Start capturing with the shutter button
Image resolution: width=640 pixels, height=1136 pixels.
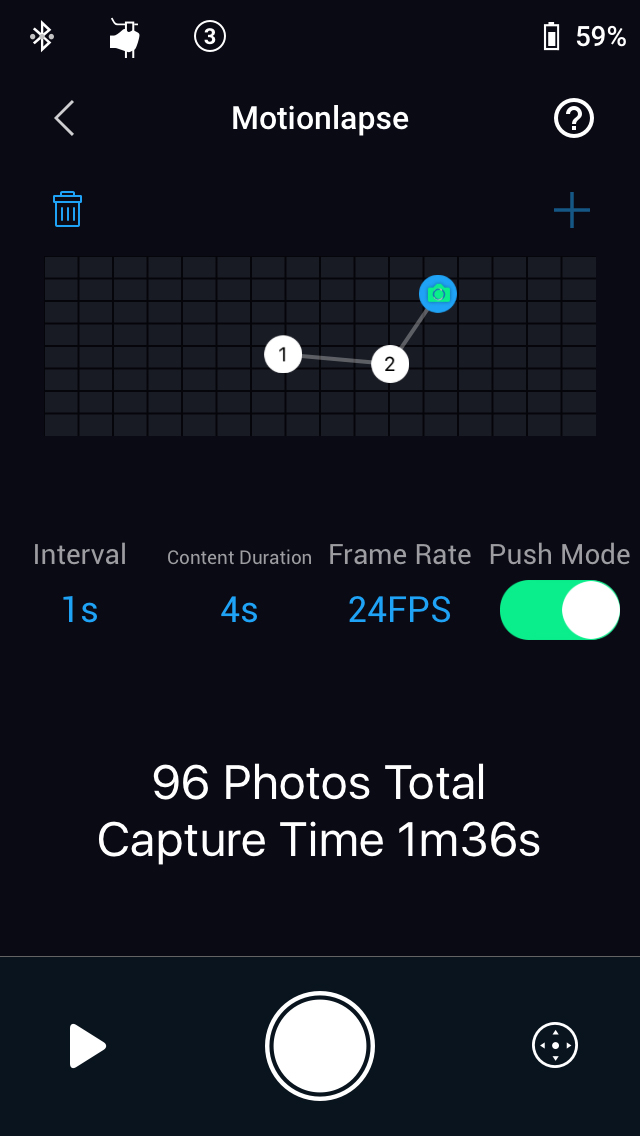coord(320,1046)
